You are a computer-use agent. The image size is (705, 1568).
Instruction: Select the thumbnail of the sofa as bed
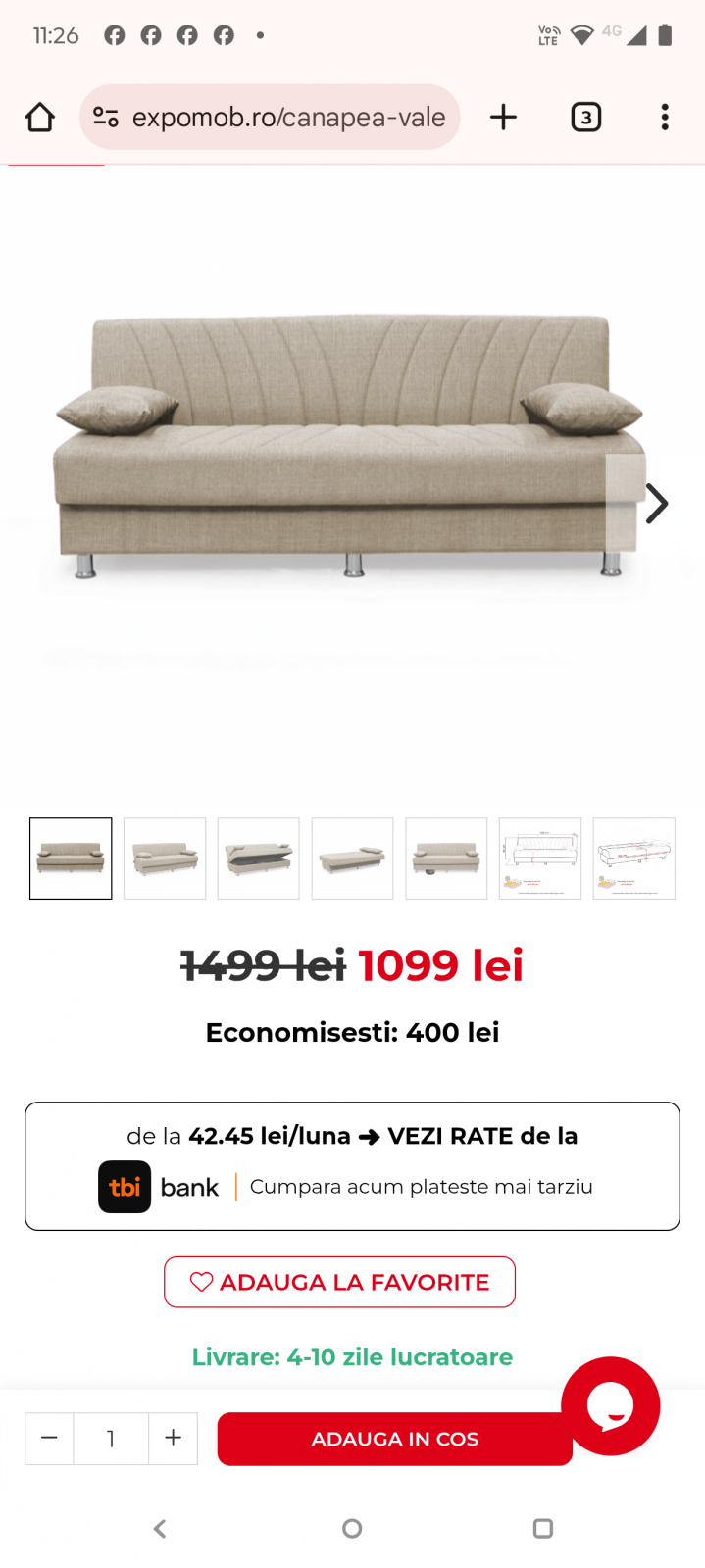(352, 858)
